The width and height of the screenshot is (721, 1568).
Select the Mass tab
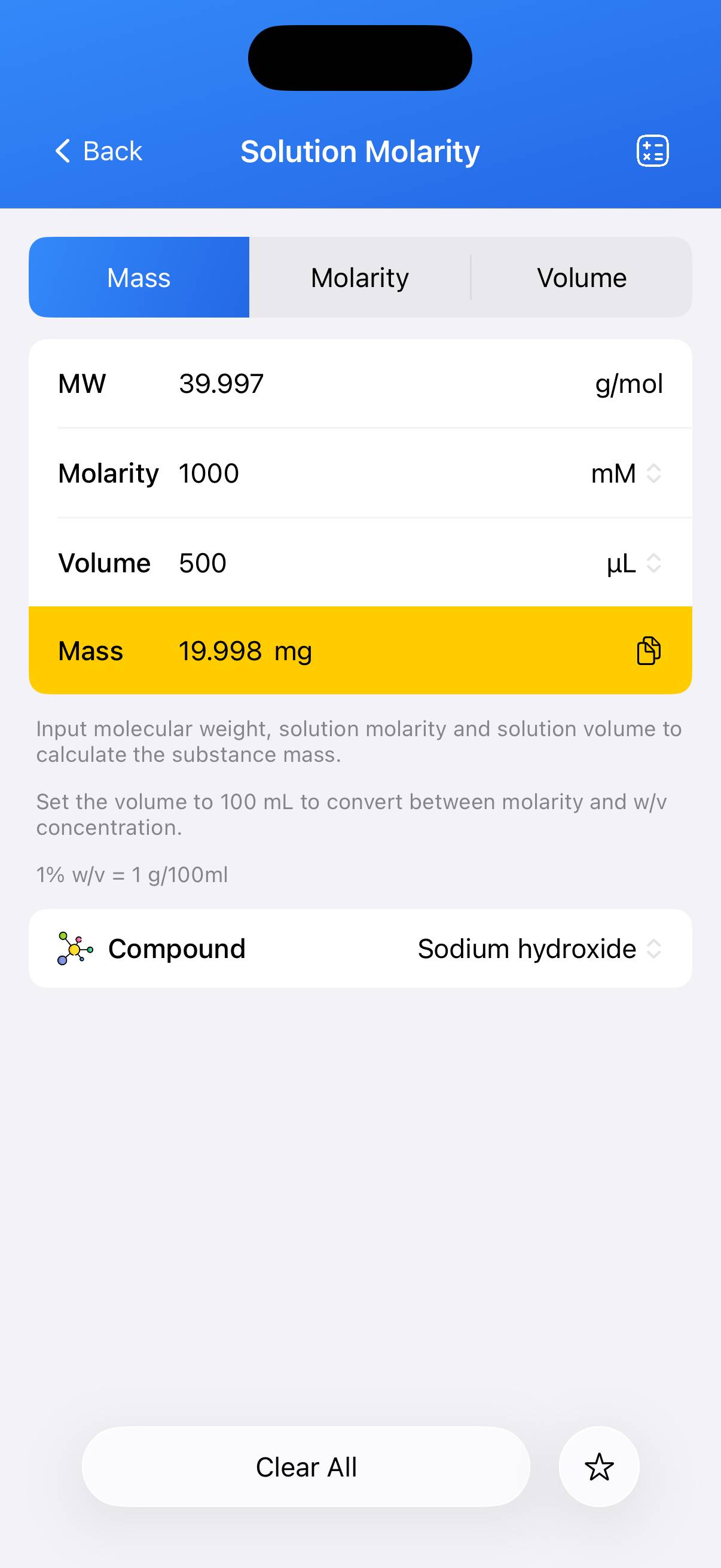click(x=139, y=277)
